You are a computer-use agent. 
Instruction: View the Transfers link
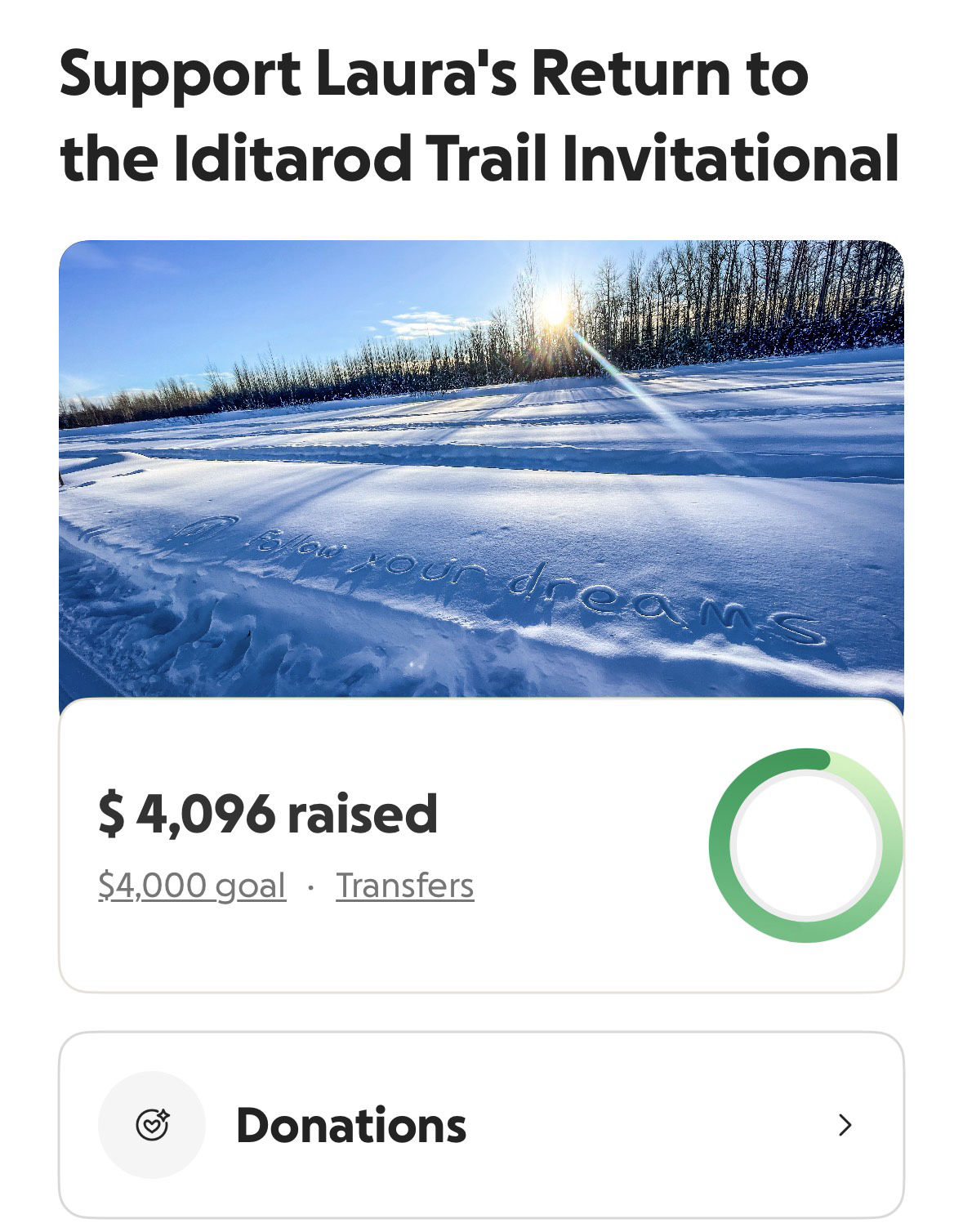(404, 886)
